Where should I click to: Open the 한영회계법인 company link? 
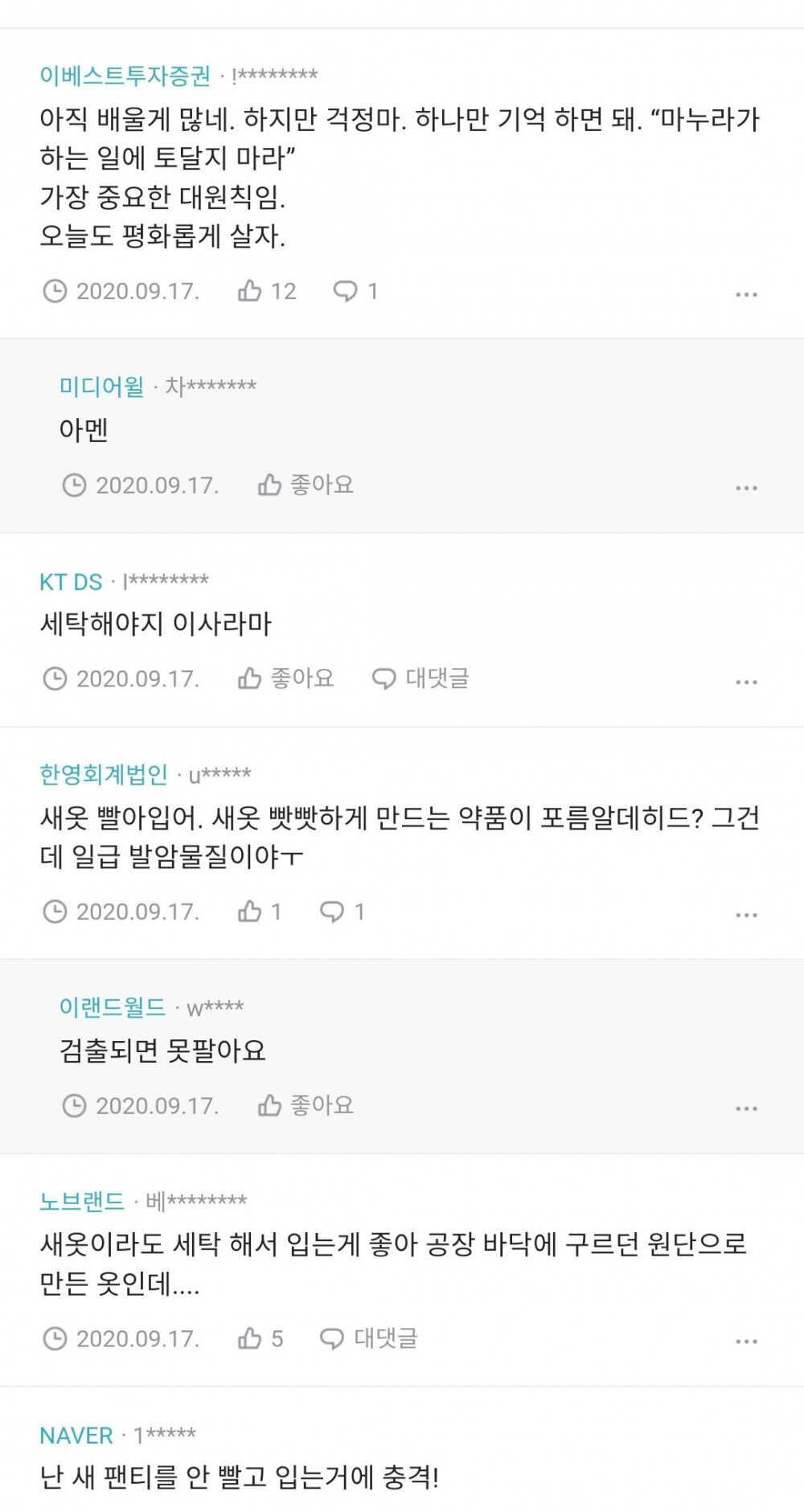coord(104,774)
